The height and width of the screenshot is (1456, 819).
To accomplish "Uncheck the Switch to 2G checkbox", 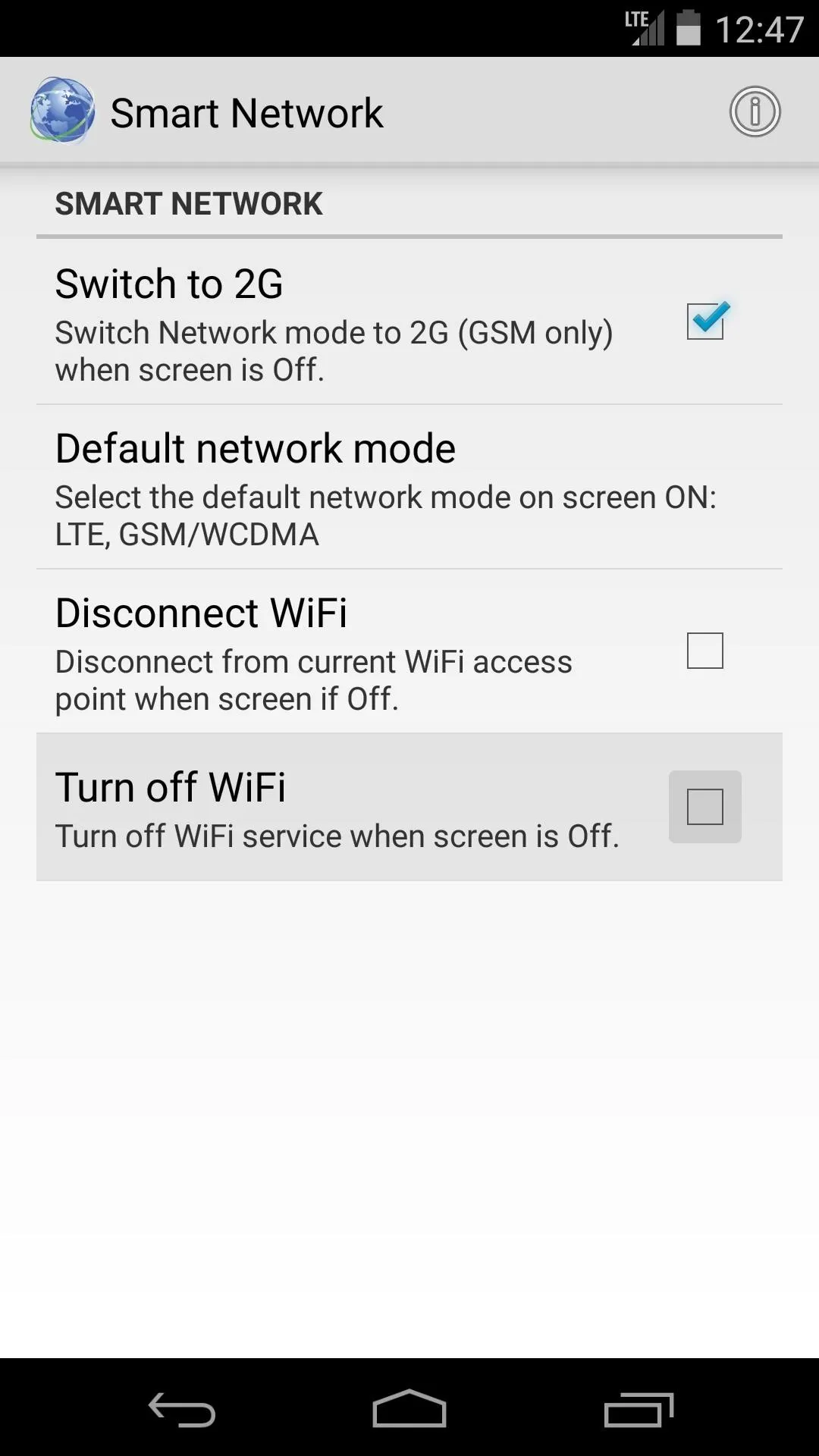I will pyautogui.click(x=706, y=321).
